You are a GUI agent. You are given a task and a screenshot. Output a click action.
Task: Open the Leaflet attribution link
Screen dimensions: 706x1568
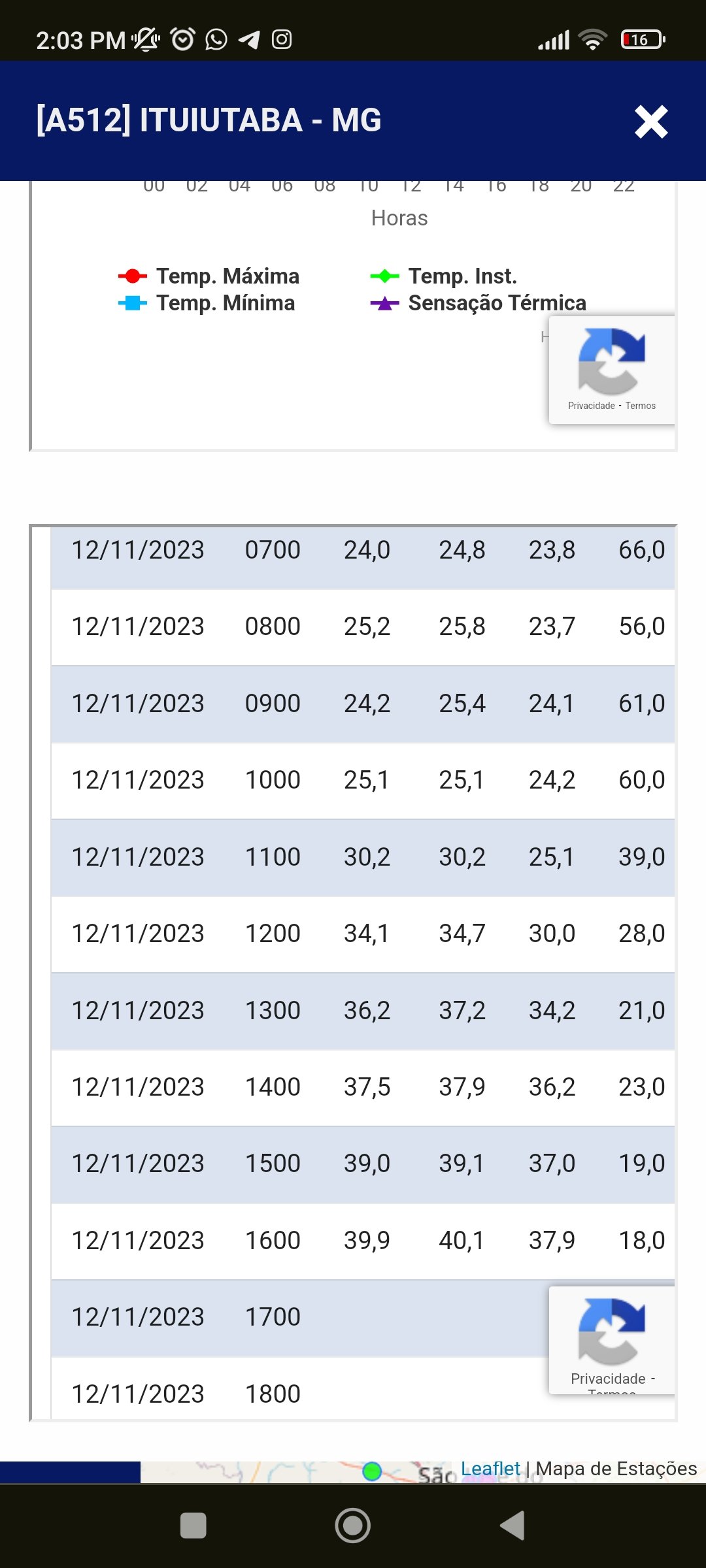[490, 1469]
